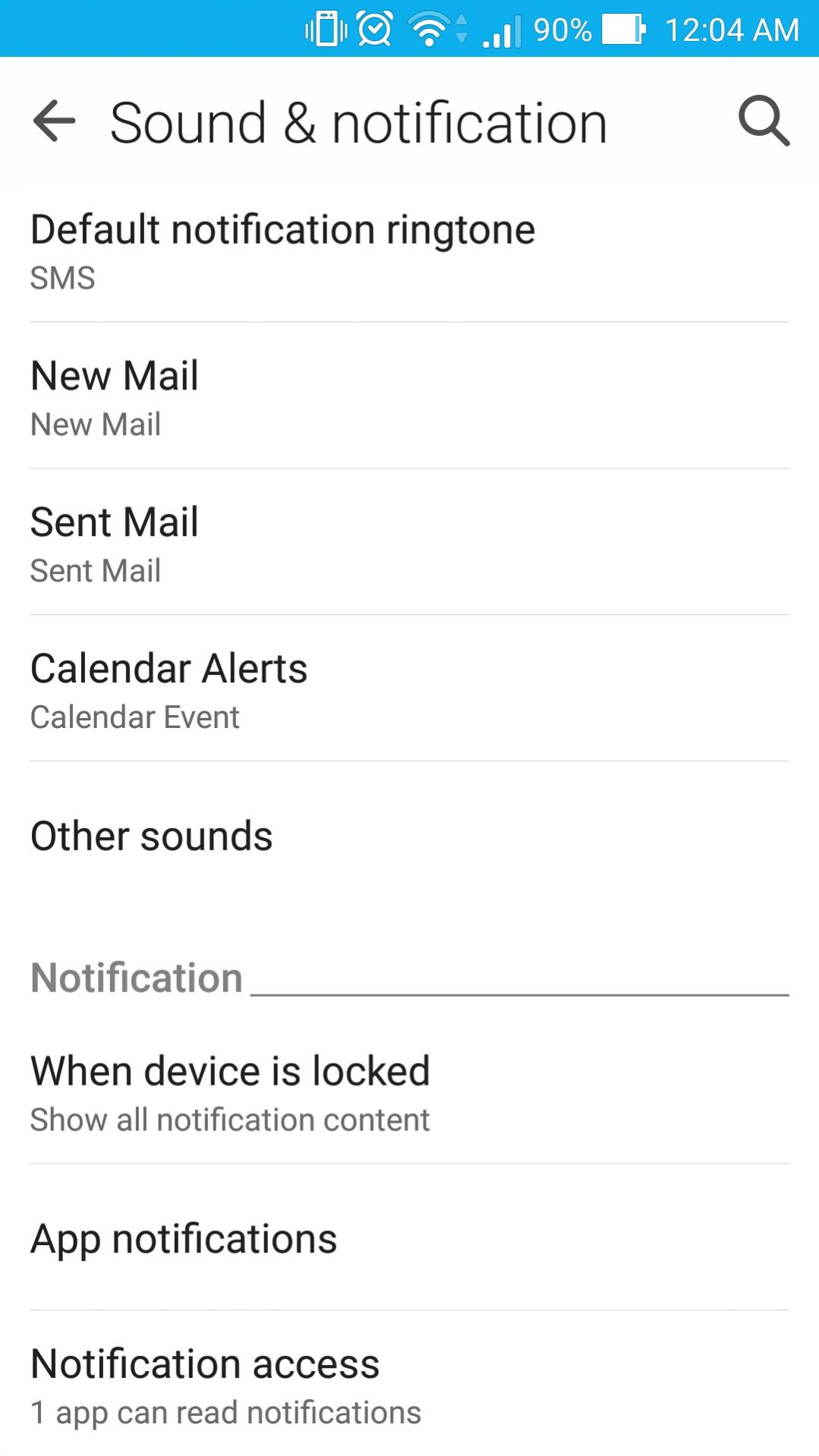View Notification access settings

pyautogui.click(x=409, y=1385)
